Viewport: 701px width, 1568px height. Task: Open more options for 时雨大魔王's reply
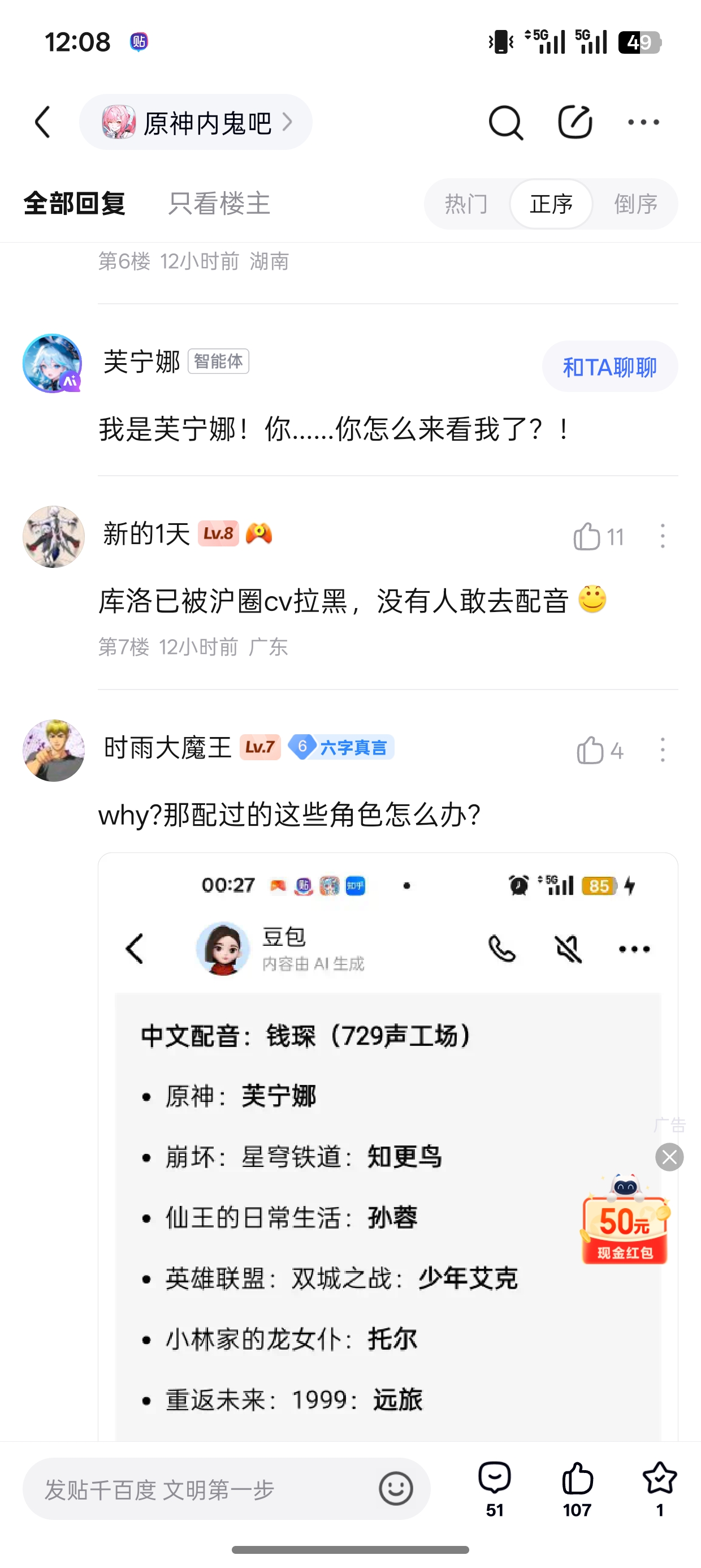(662, 751)
